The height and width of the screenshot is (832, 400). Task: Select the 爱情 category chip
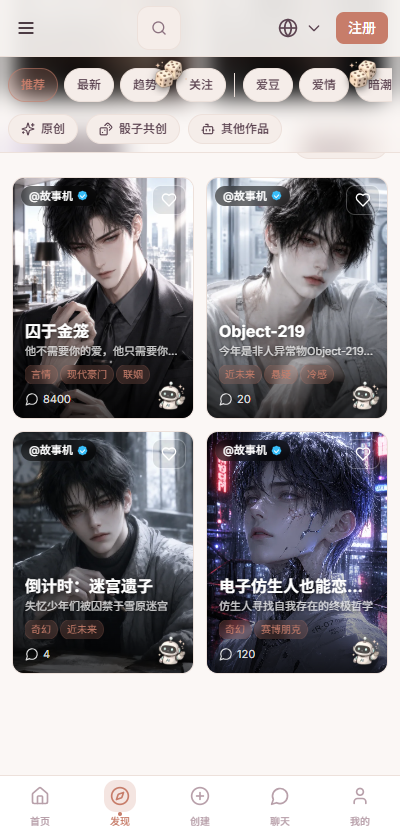tap(324, 85)
